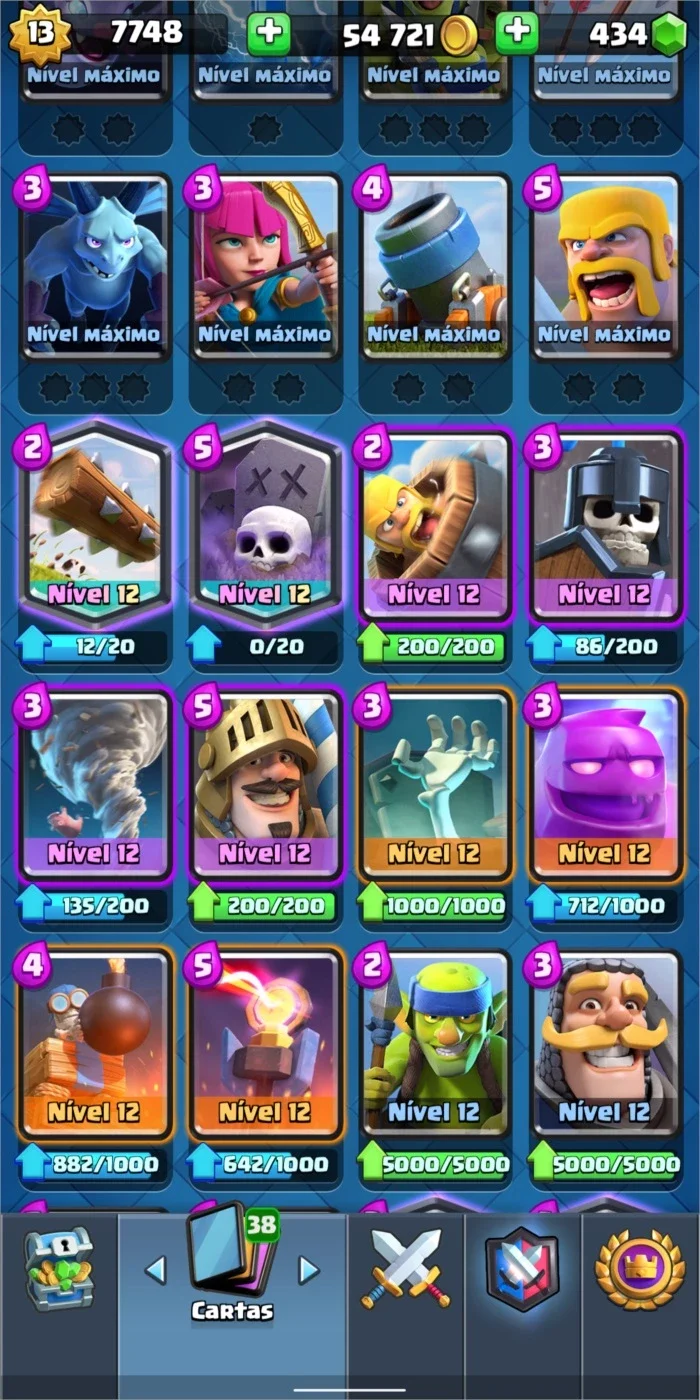The width and height of the screenshot is (700, 1400).
Task: Open the Spear Goblins card
Action: coord(435,1045)
